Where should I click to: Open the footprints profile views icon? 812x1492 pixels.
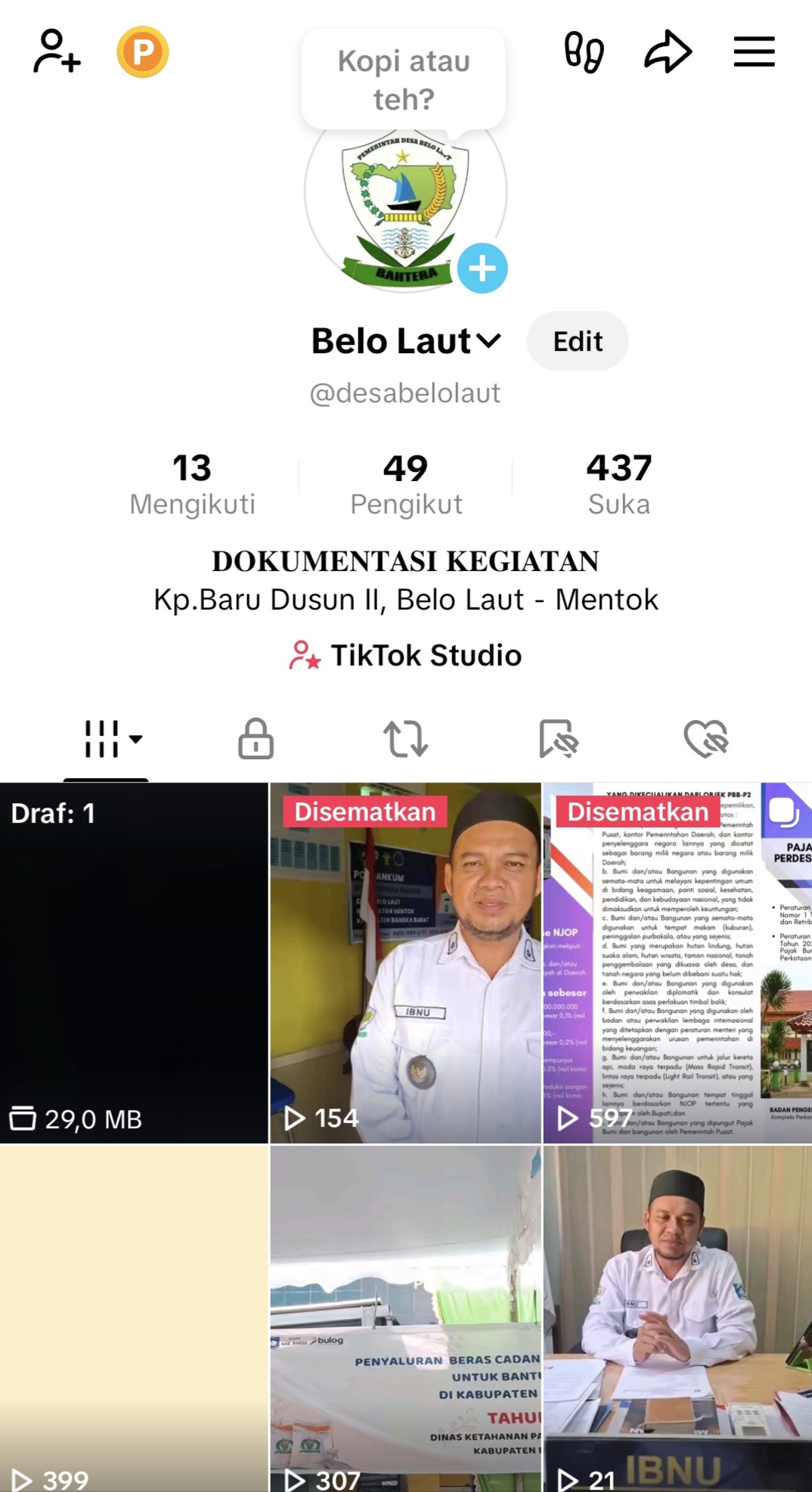point(584,51)
